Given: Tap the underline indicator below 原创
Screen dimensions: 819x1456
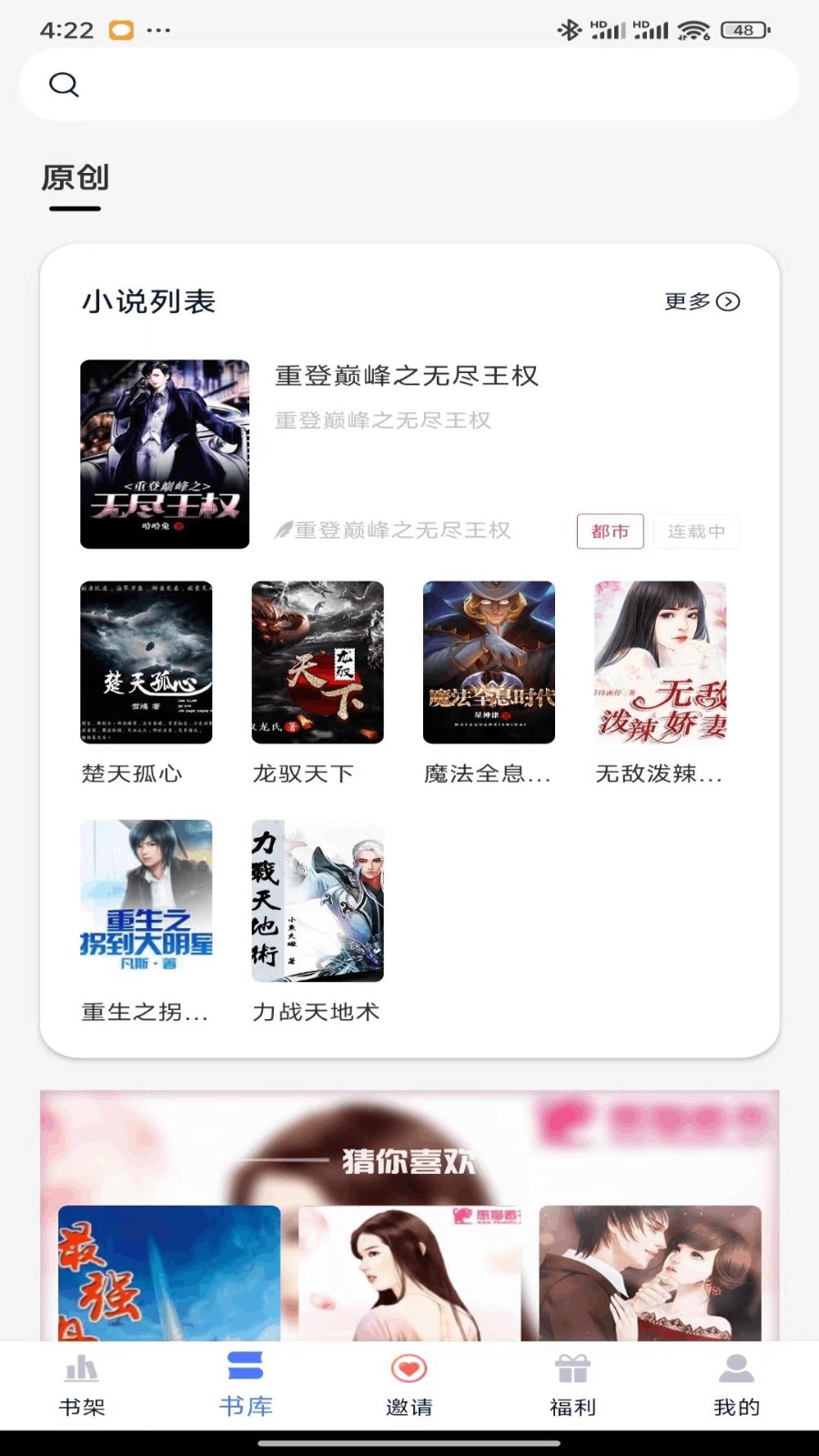Looking at the screenshot, I should [74, 210].
